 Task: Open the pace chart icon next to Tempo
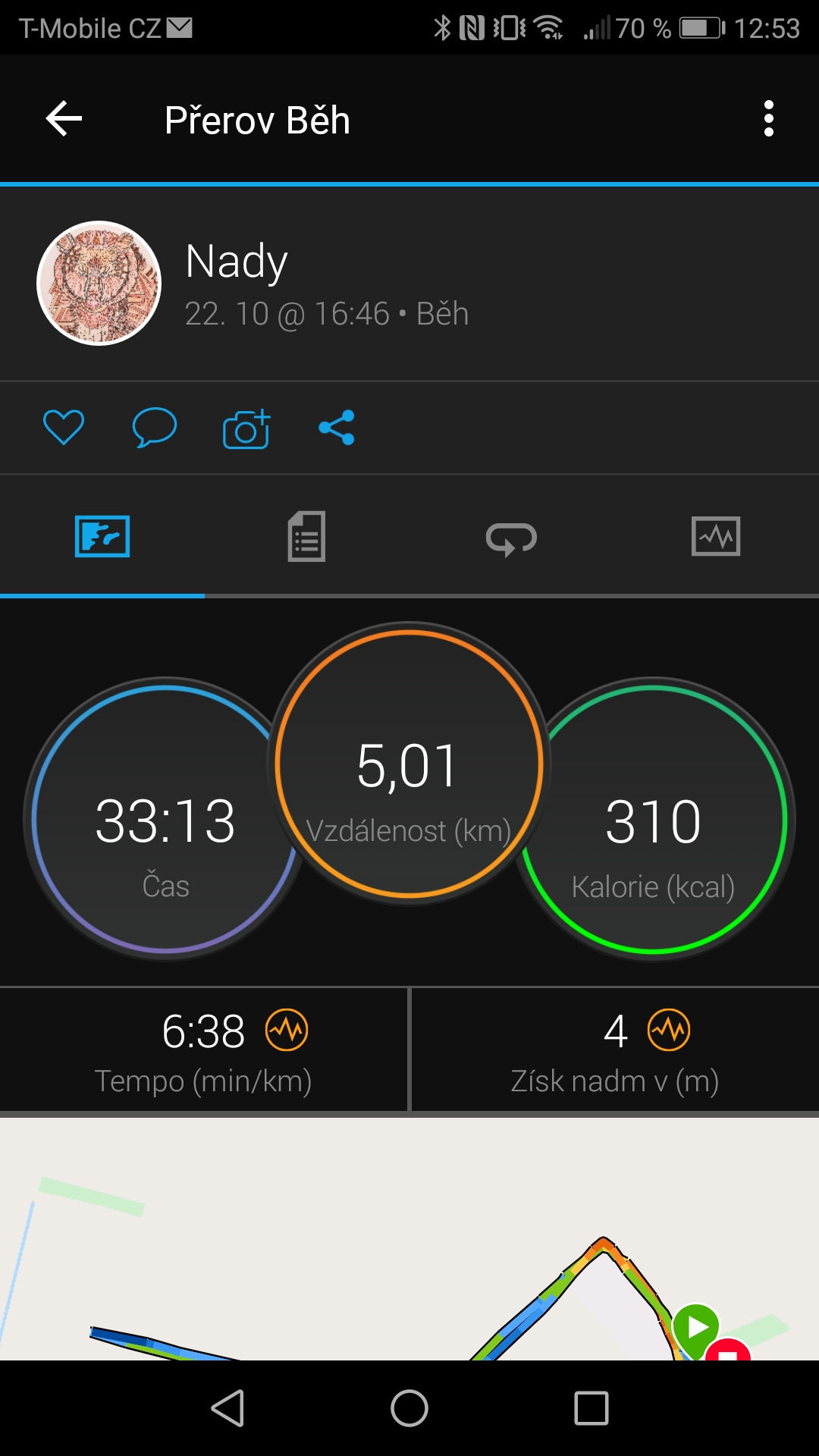pyautogui.click(x=287, y=1030)
